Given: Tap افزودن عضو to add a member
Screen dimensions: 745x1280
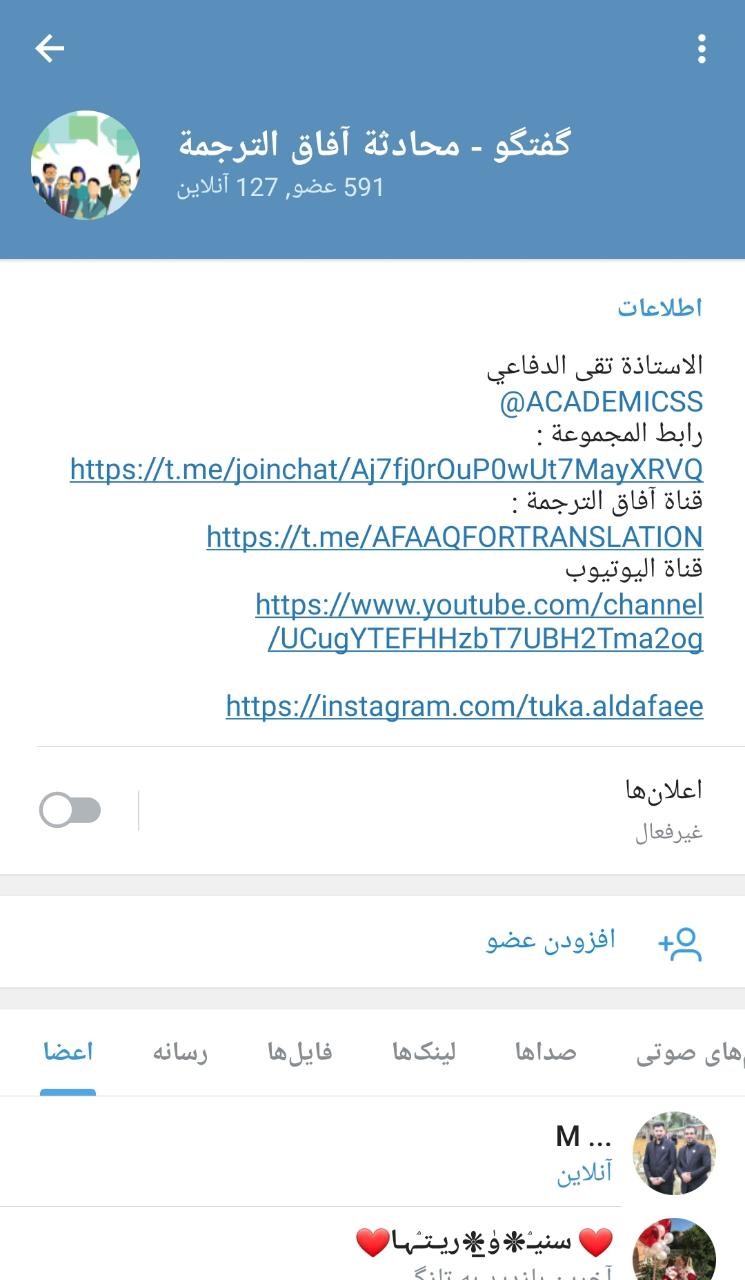Looking at the screenshot, I should (x=594, y=942).
